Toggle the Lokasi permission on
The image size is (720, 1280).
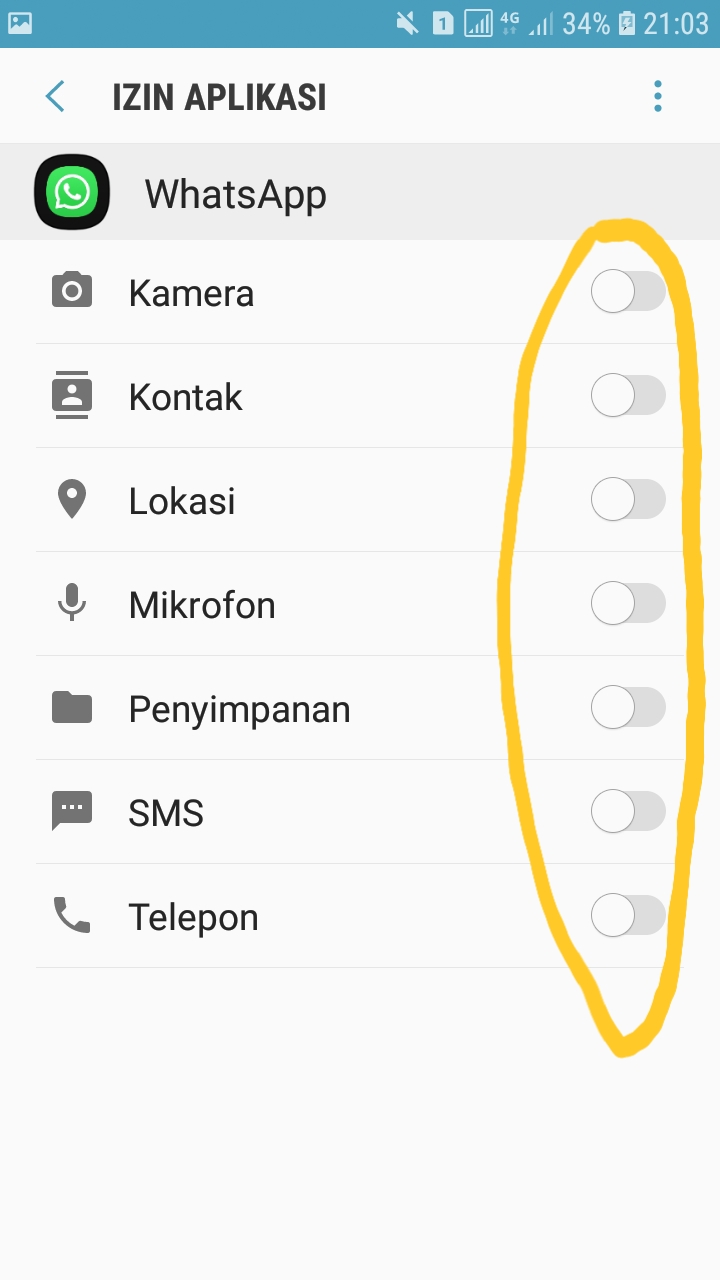628,500
